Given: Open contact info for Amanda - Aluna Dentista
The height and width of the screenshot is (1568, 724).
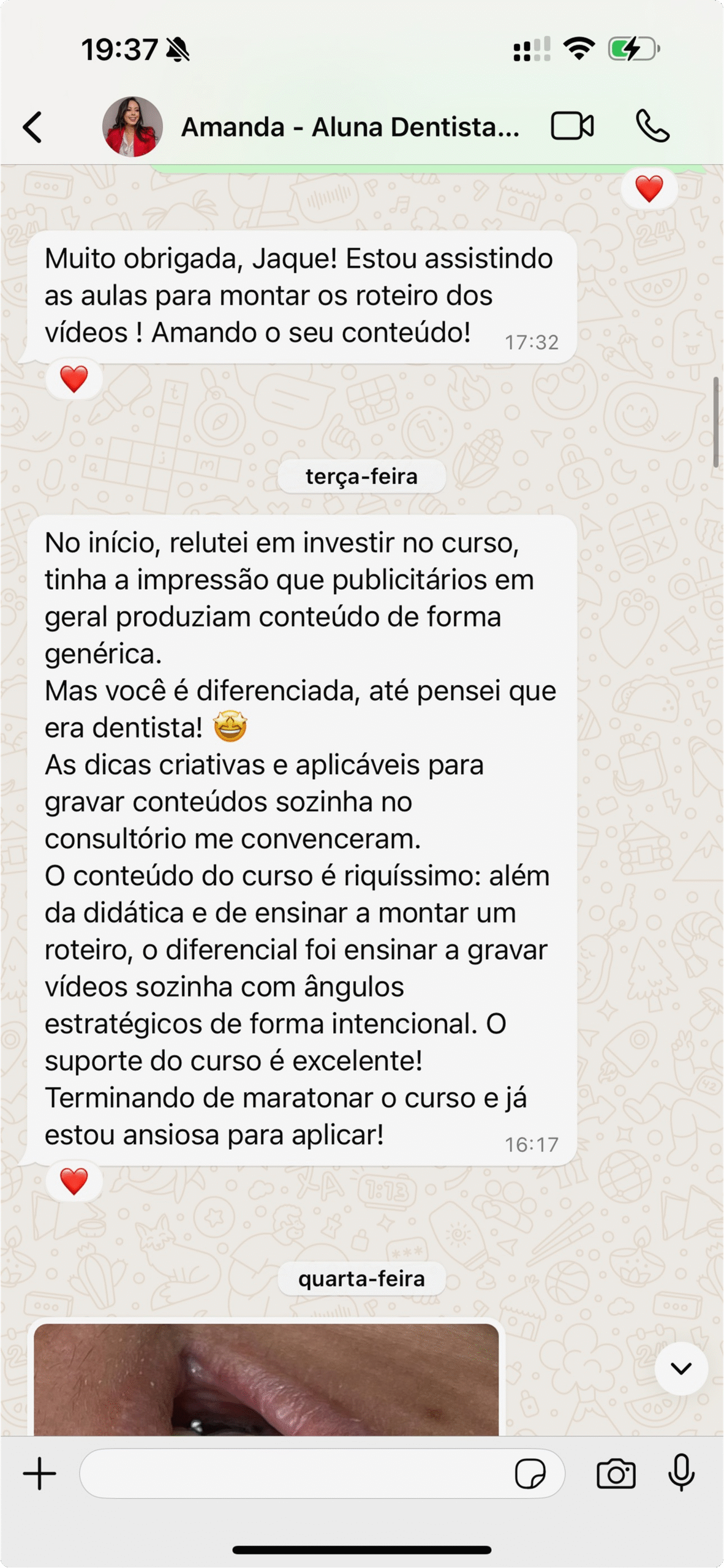Looking at the screenshot, I should coord(350,127).
